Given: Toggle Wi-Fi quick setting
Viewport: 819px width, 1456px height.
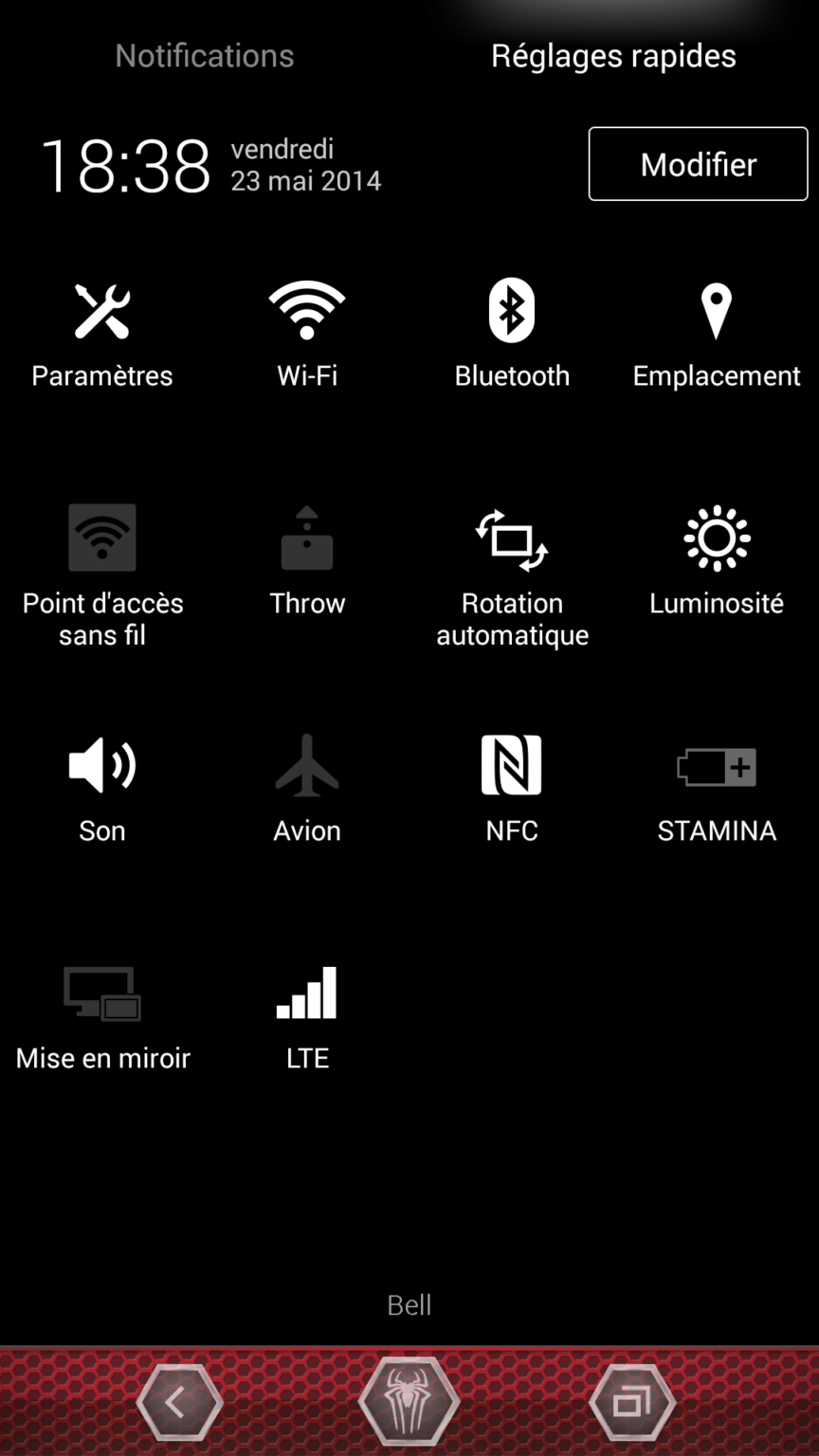Looking at the screenshot, I should click(x=307, y=334).
